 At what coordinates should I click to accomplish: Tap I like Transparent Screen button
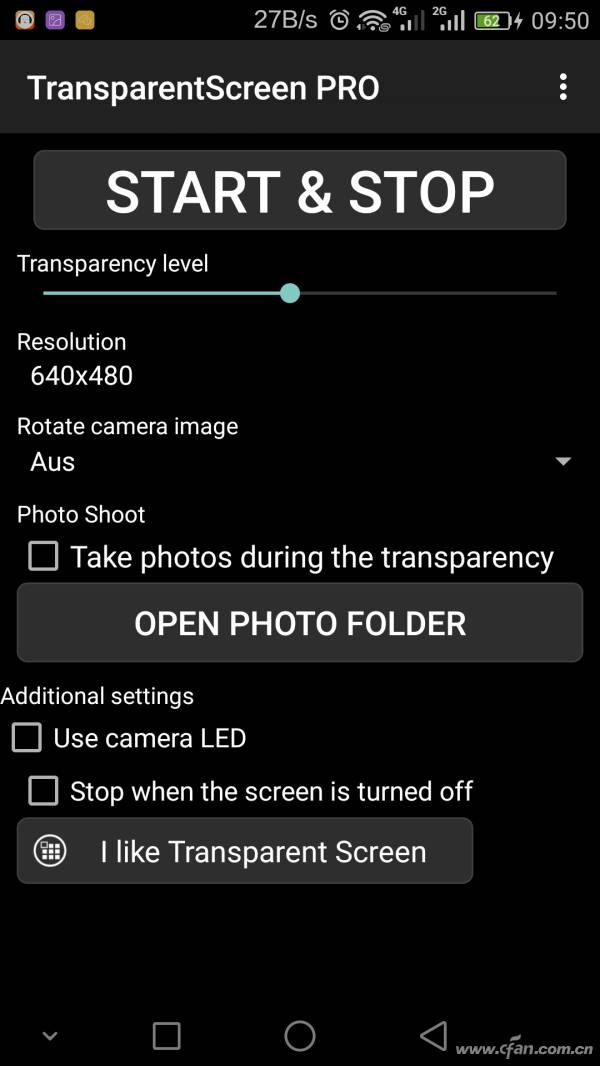coord(245,852)
